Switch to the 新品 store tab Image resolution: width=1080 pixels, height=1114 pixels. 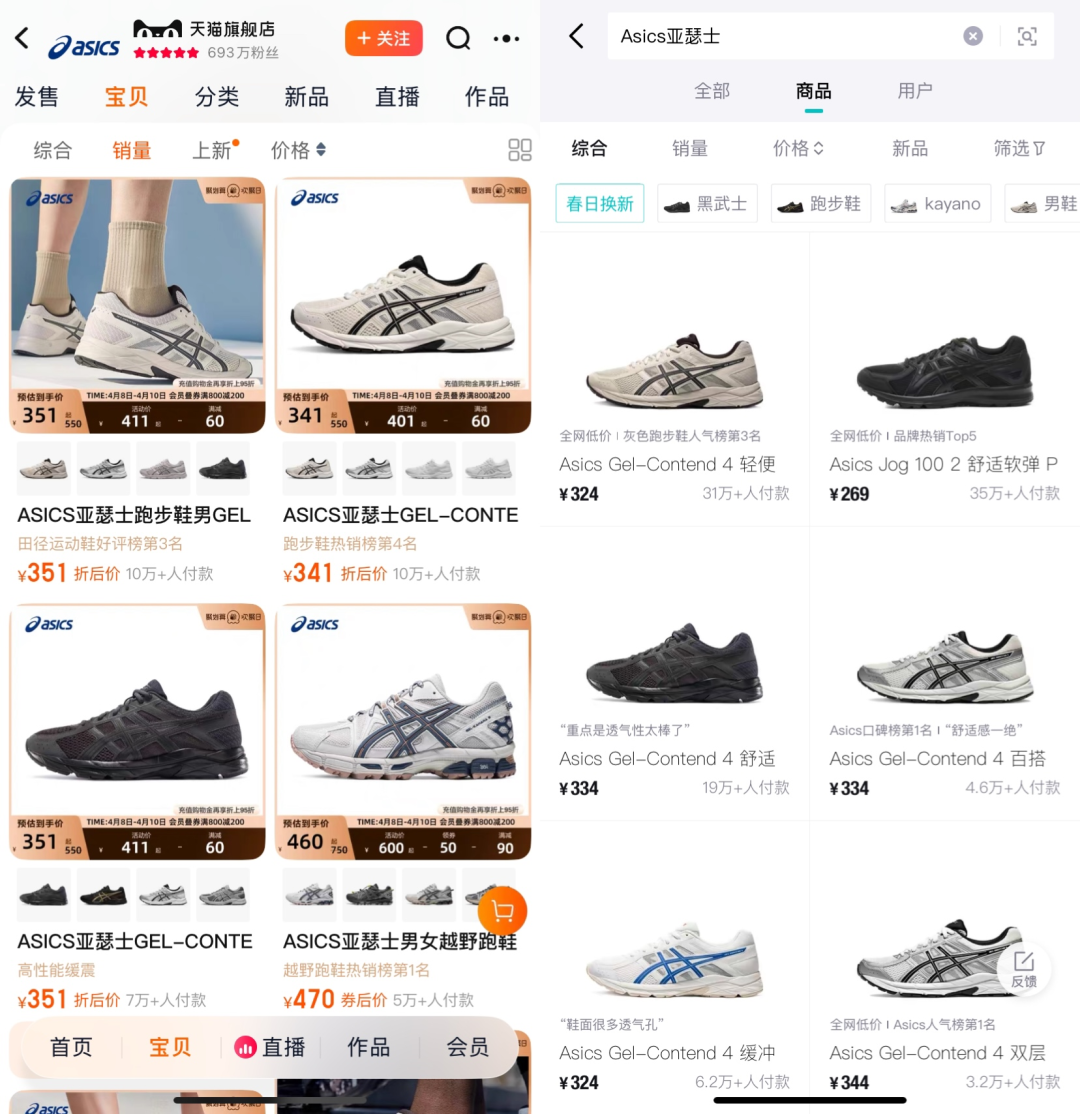tap(306, 97)
